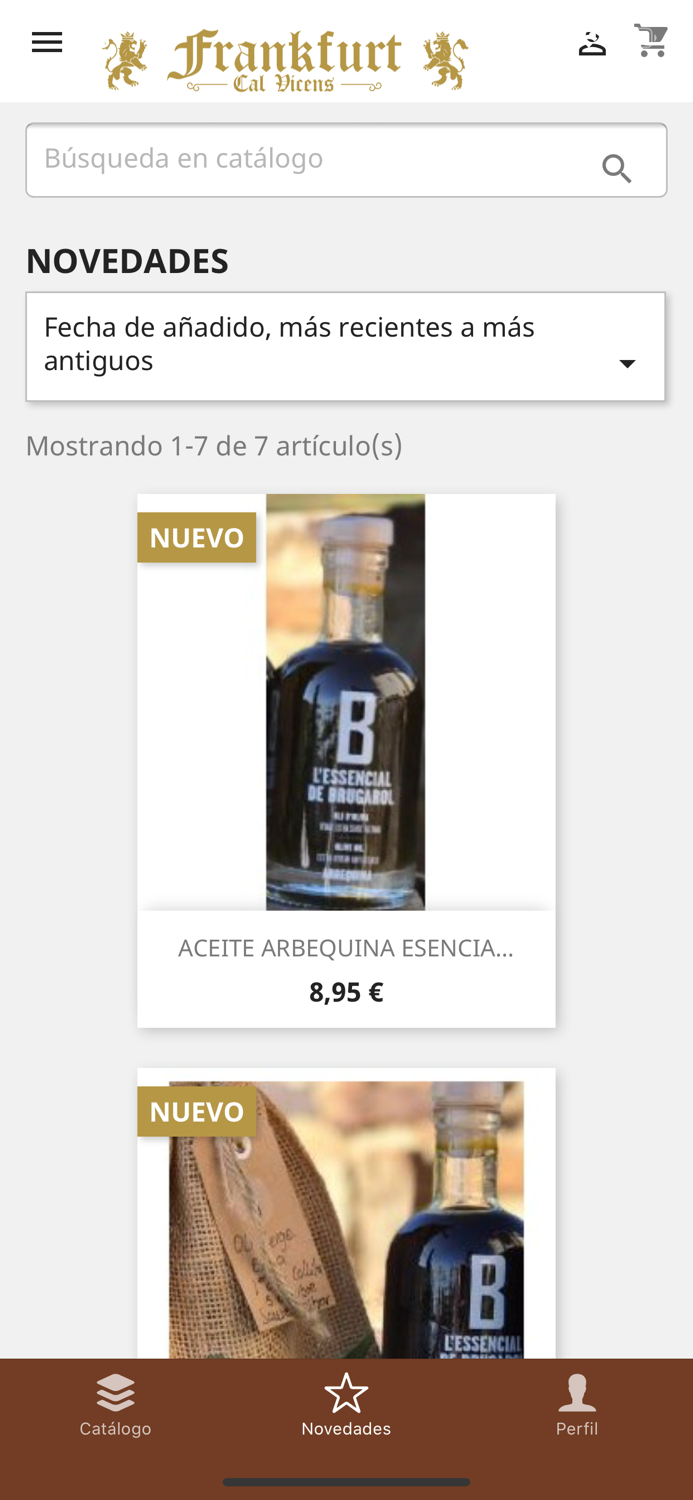The width and height of the screenshot is (693, 1500).
Task: Expand the Fecha de añadido sort dropdown
Action: click(345, 346)
